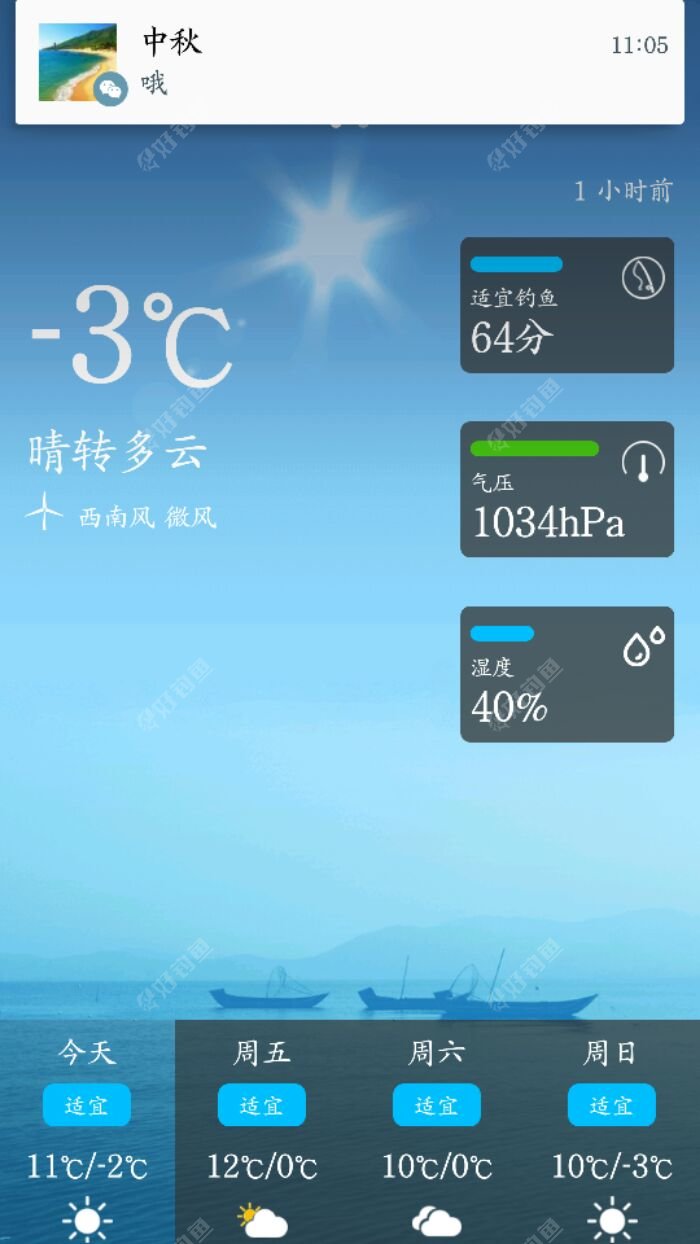
Task: Select the 周五 forecast column
Action: pos(262,1130)
